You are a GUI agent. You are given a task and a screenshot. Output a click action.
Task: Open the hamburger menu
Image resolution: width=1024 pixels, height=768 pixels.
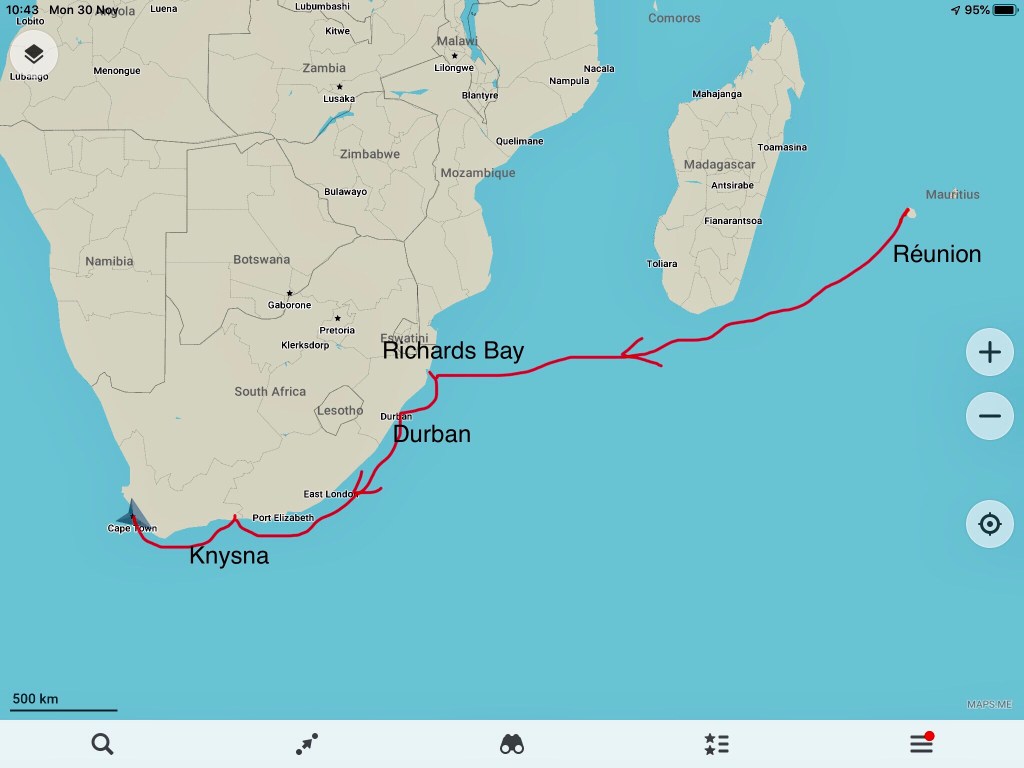coord(921,744)
